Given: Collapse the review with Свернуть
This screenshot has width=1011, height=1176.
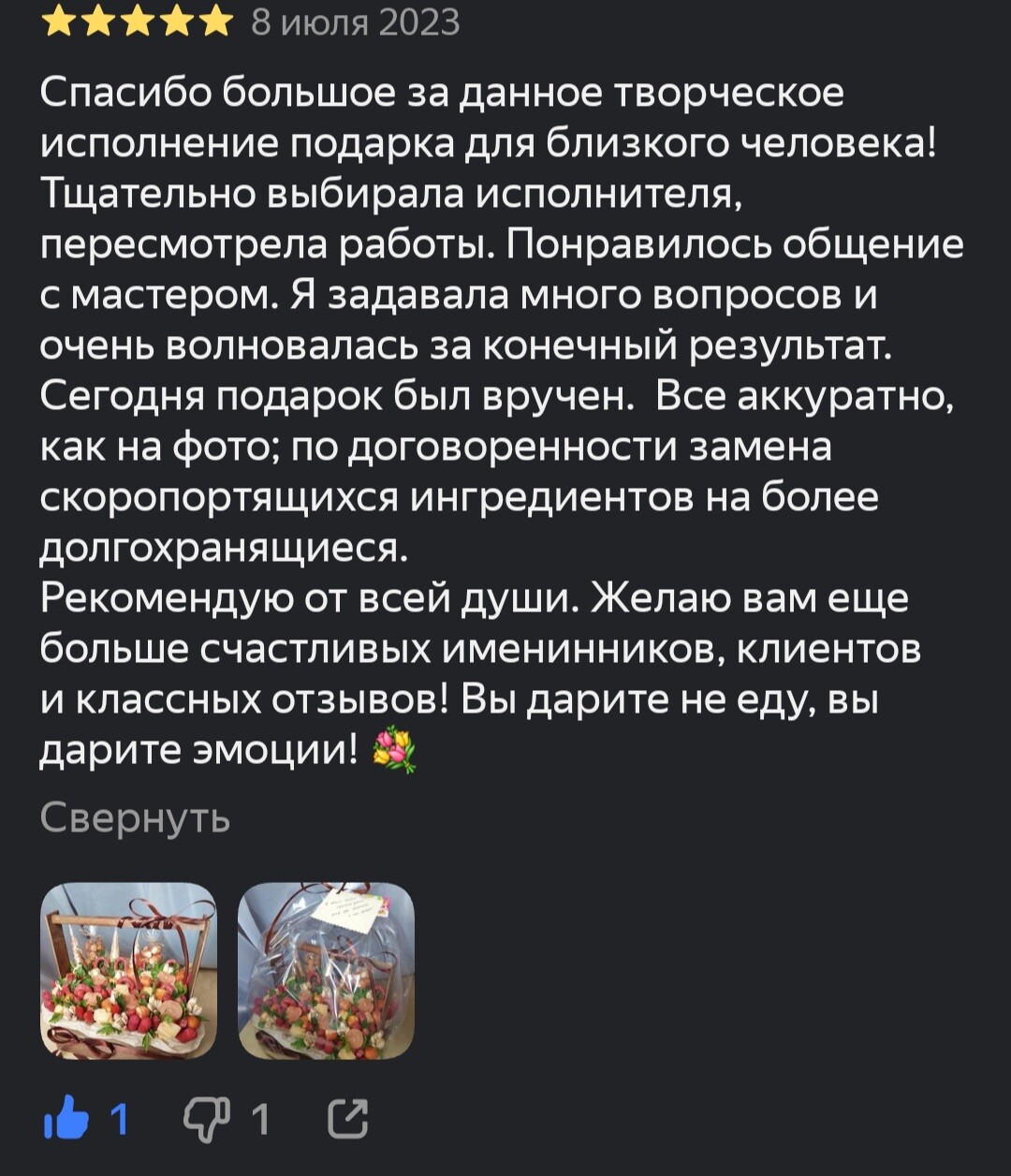Looking at the screenshot, I should [x=135, y=818].
